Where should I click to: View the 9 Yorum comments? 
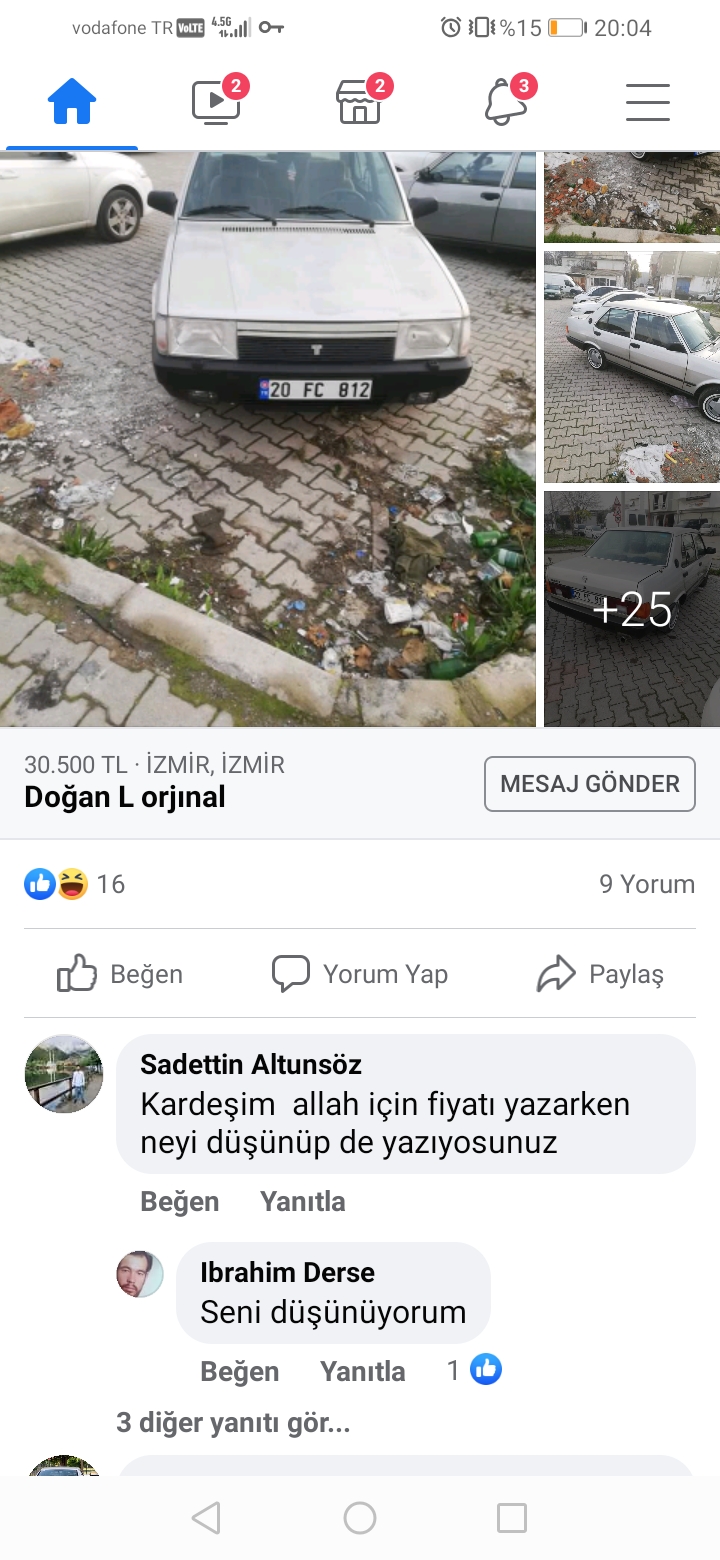647,884
